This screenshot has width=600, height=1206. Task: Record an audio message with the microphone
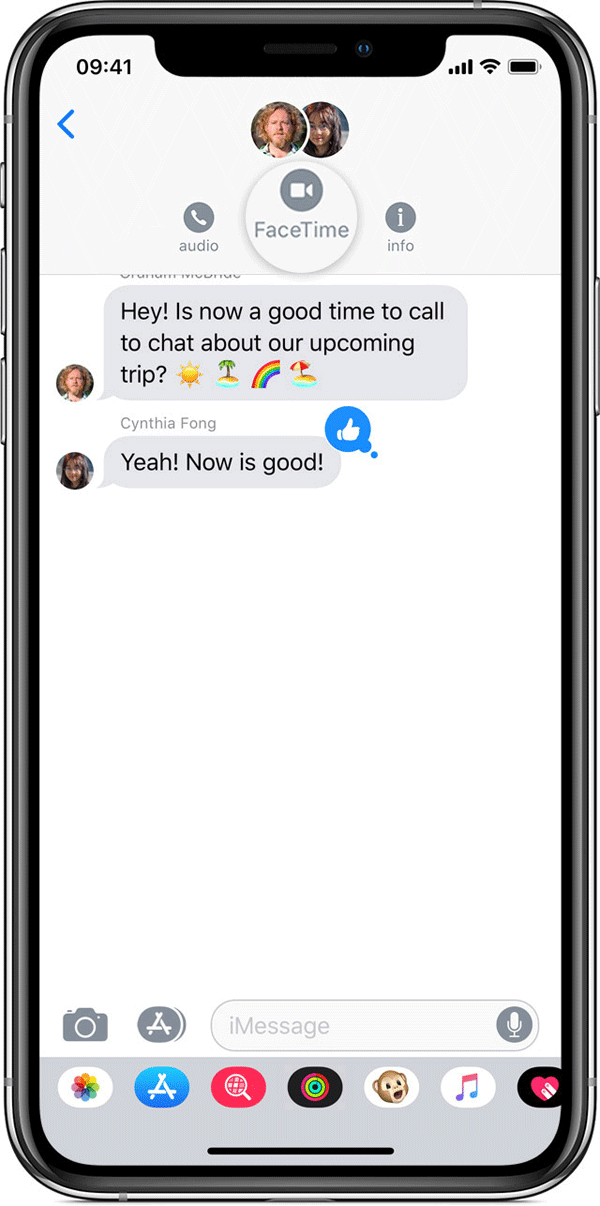coord(514,1025)
